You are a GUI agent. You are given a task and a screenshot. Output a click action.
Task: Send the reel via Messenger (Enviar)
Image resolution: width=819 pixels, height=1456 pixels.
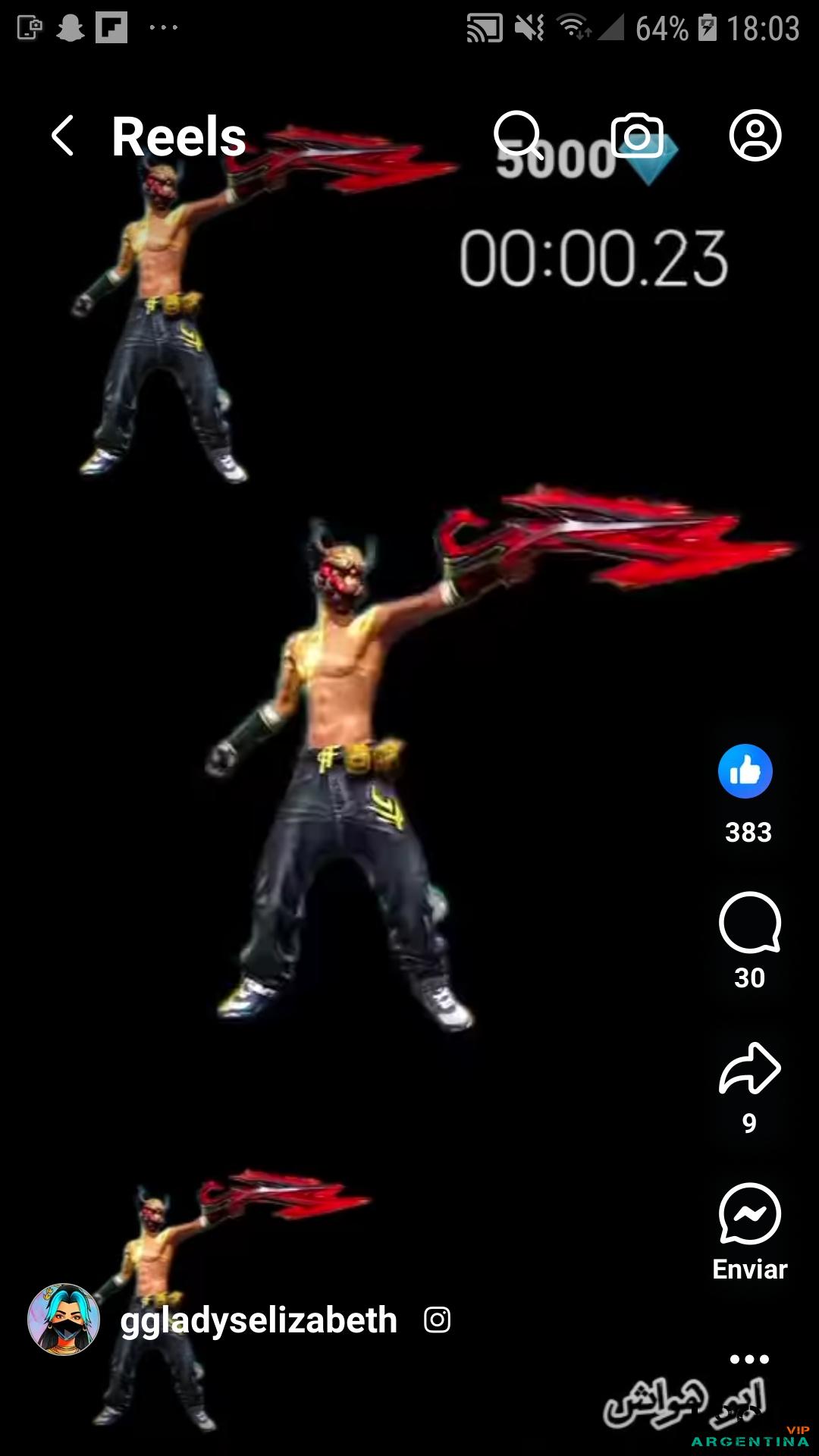(x=749, y=1215)
